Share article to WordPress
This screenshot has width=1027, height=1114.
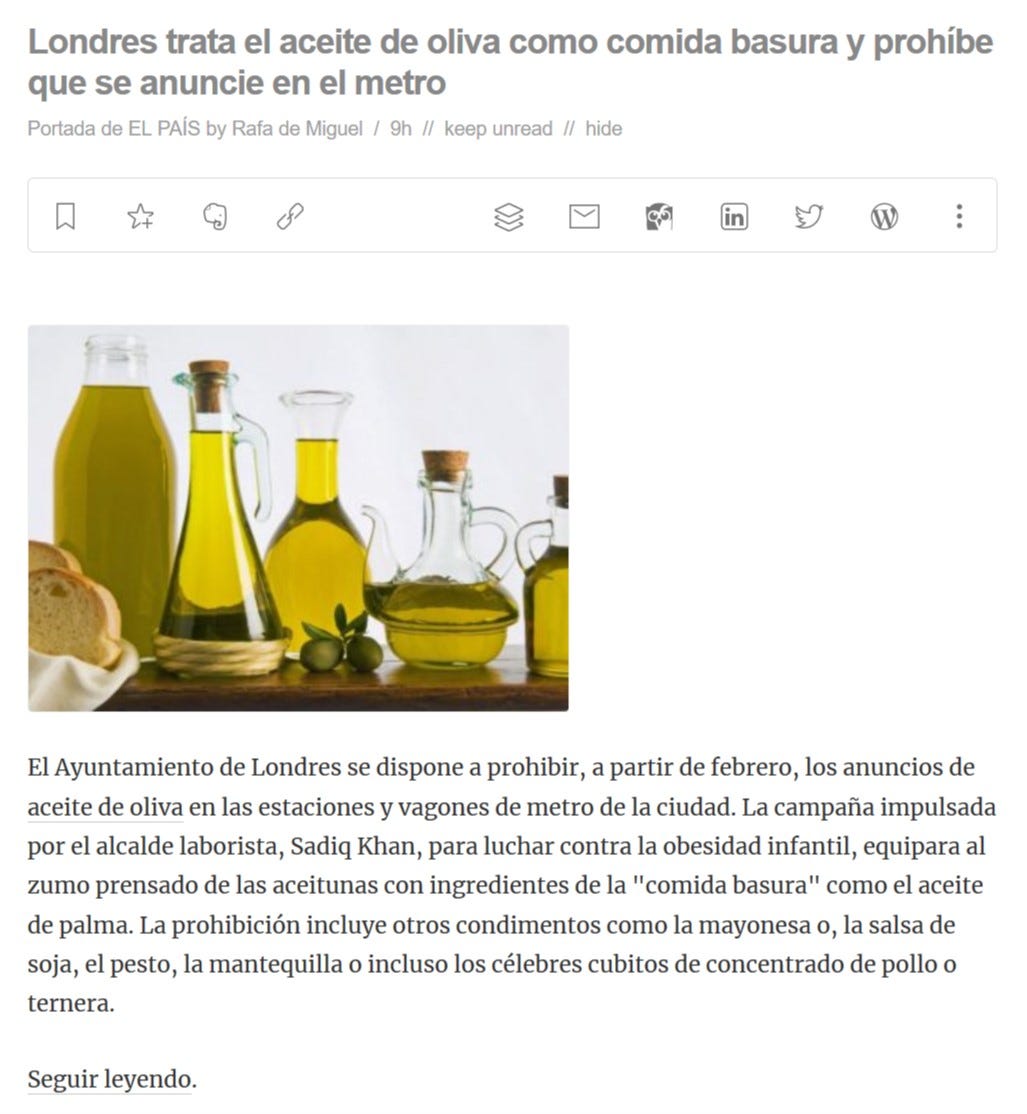tap(884, 216)
